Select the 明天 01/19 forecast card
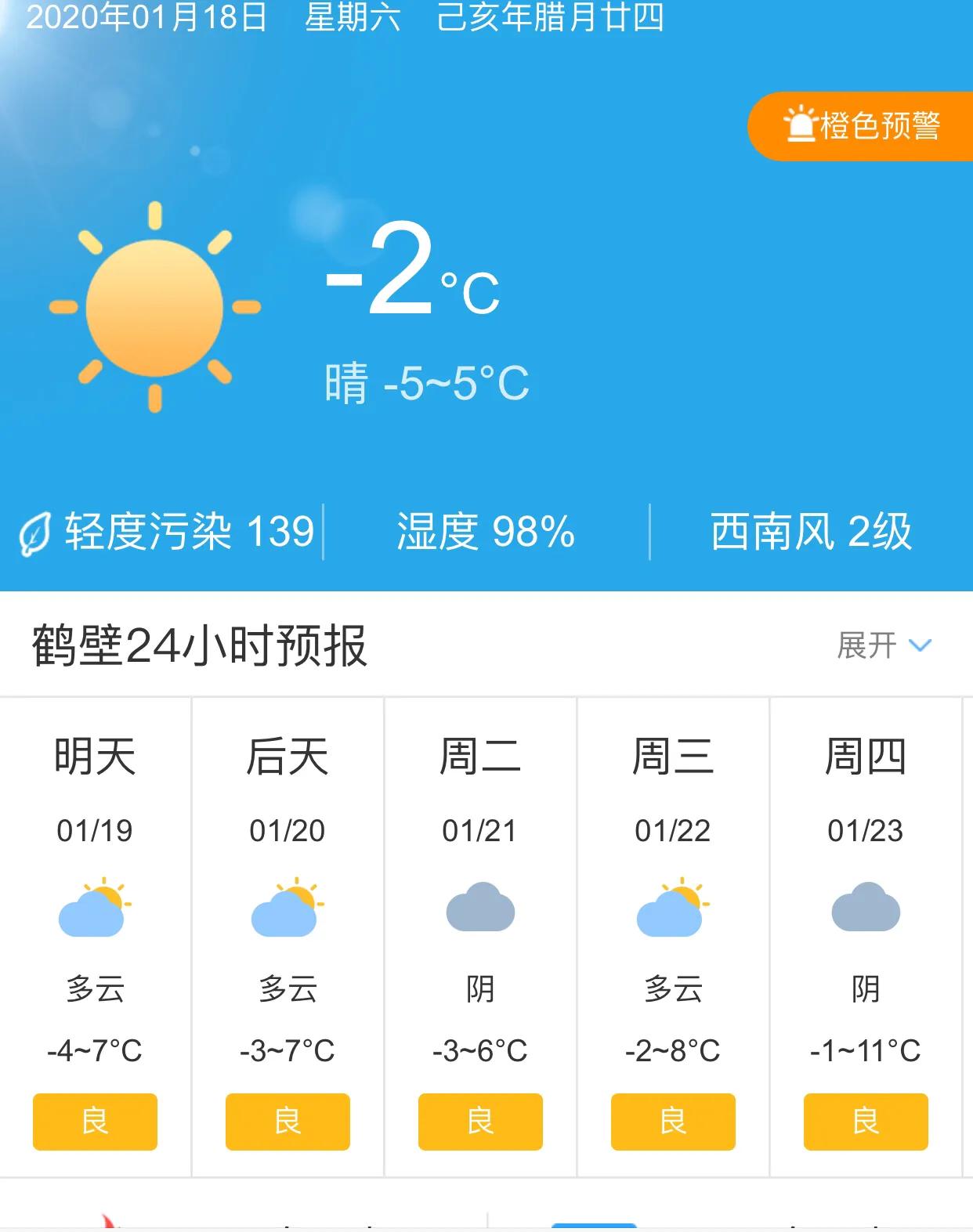Image resolution: width=973 pixels, height=1232 pixels. pos(95,937)
